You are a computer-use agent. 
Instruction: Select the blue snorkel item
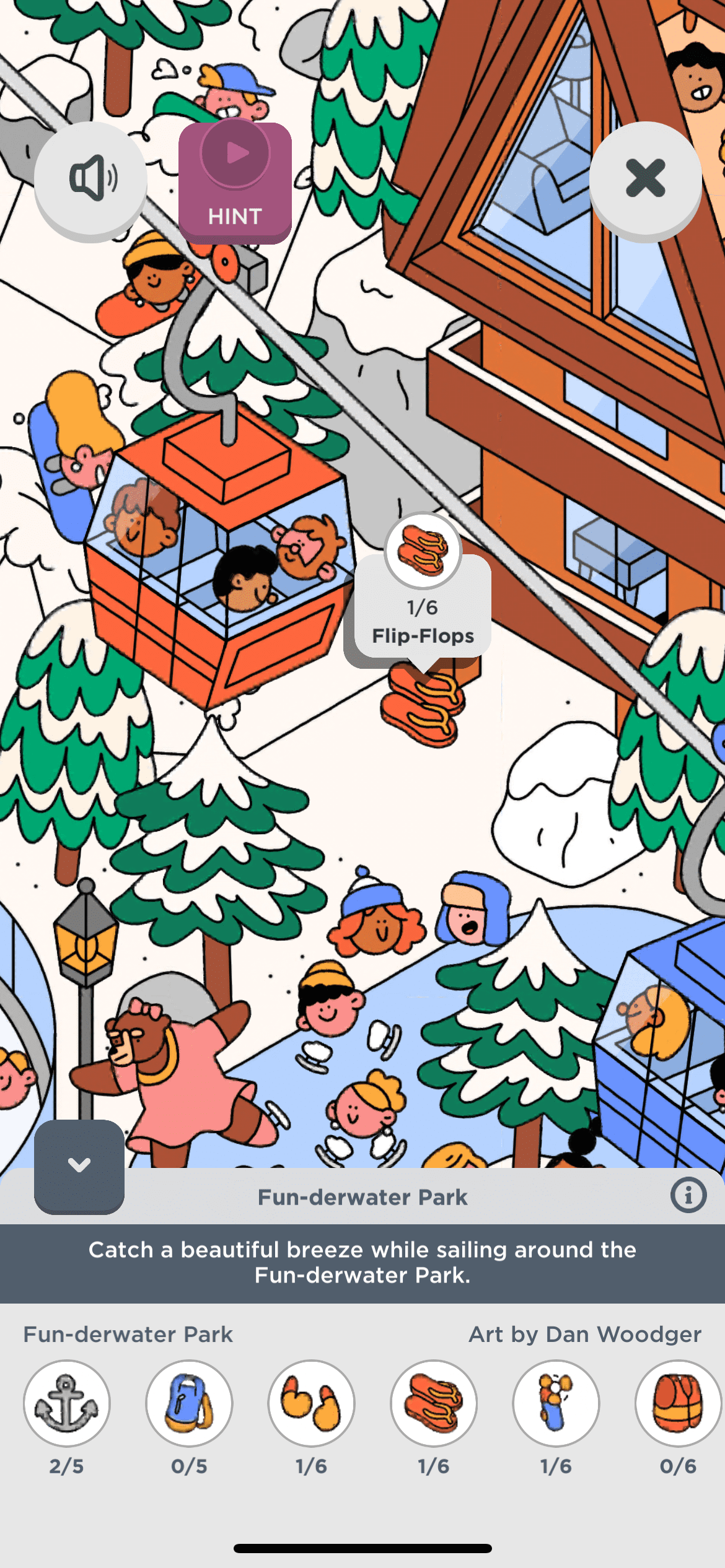(x=556, y=1403)
